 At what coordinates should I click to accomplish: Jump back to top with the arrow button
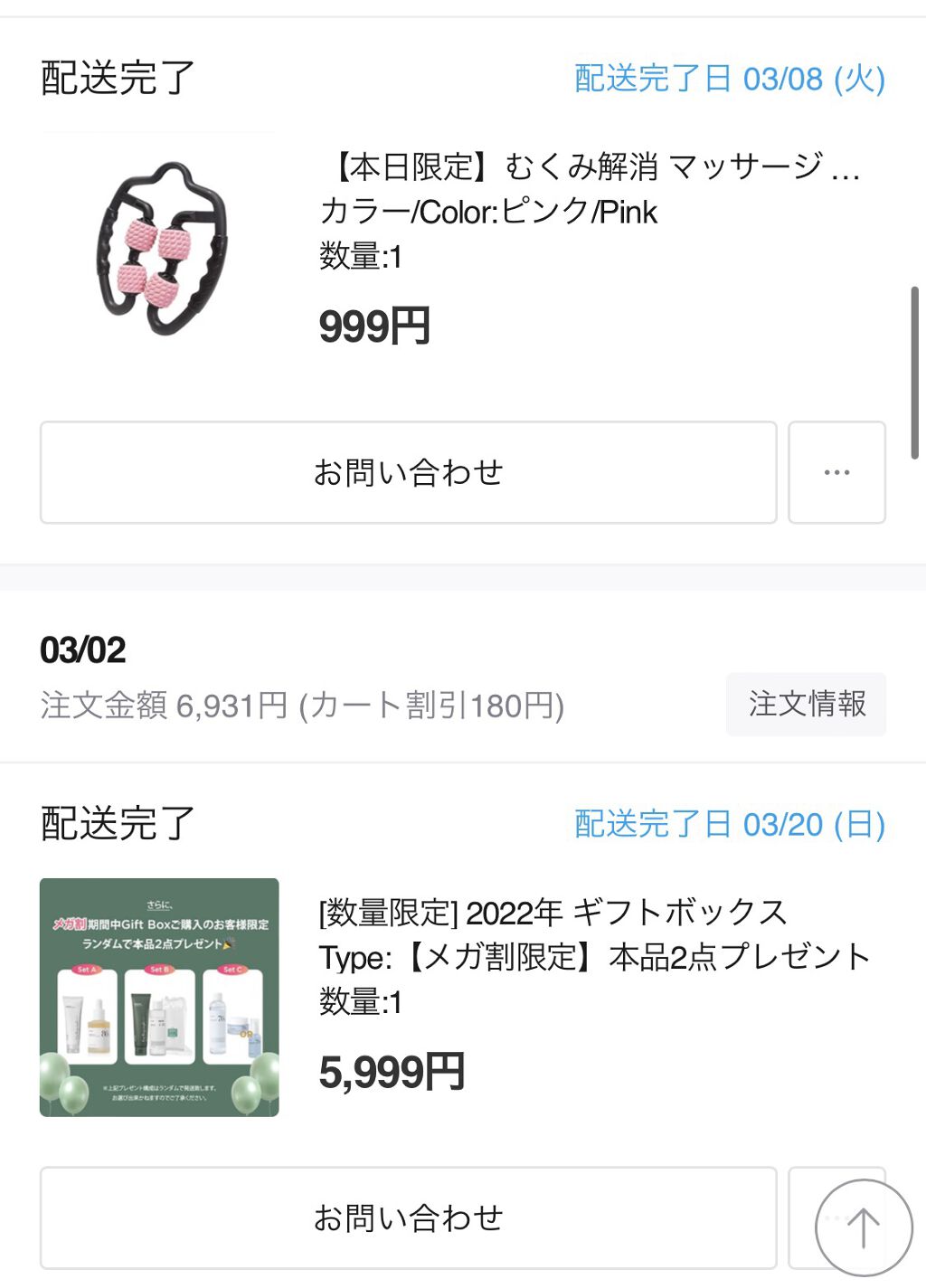[864, 1227]
